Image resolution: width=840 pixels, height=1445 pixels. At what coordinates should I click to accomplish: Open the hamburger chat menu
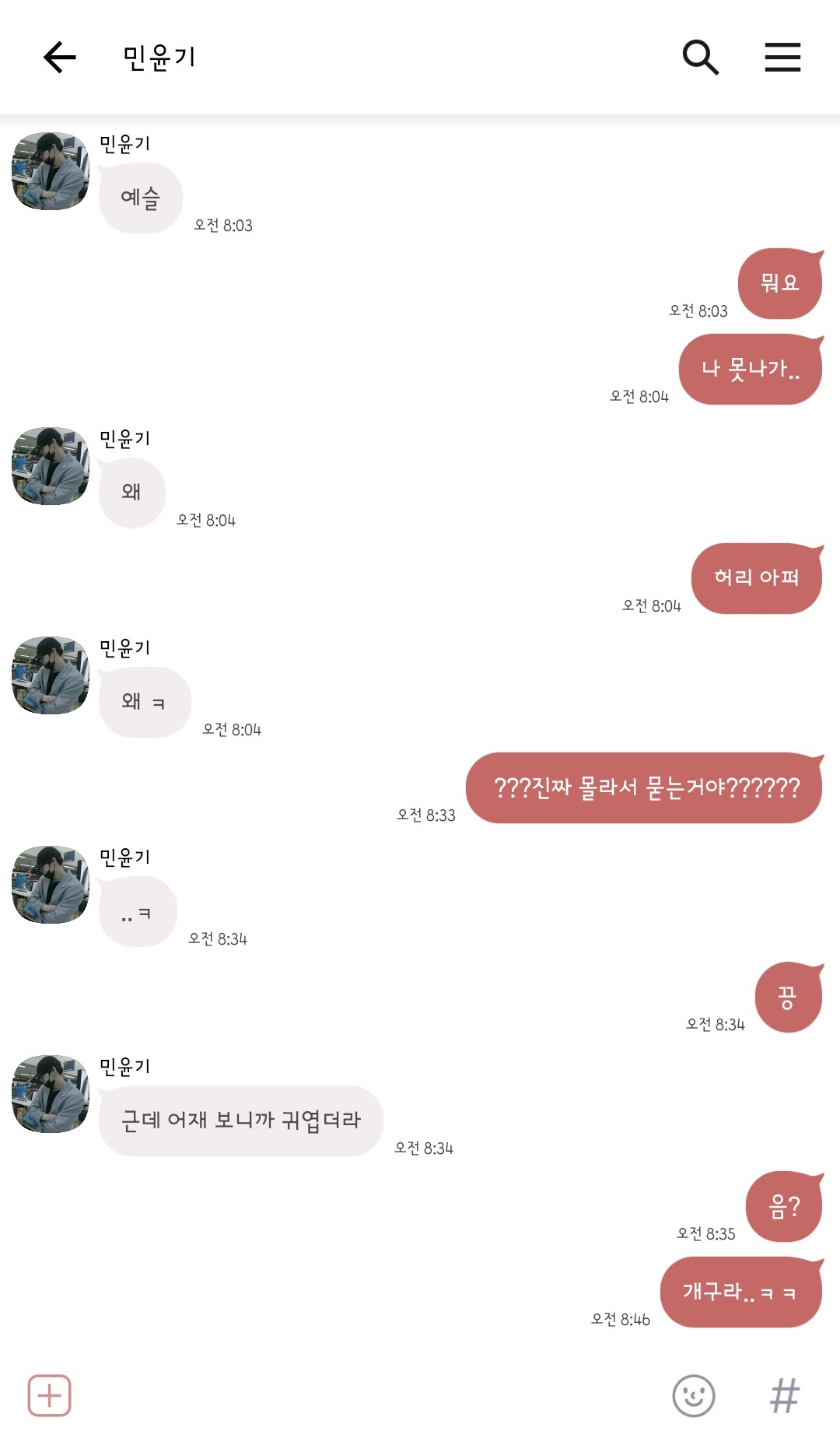(782, 58)
